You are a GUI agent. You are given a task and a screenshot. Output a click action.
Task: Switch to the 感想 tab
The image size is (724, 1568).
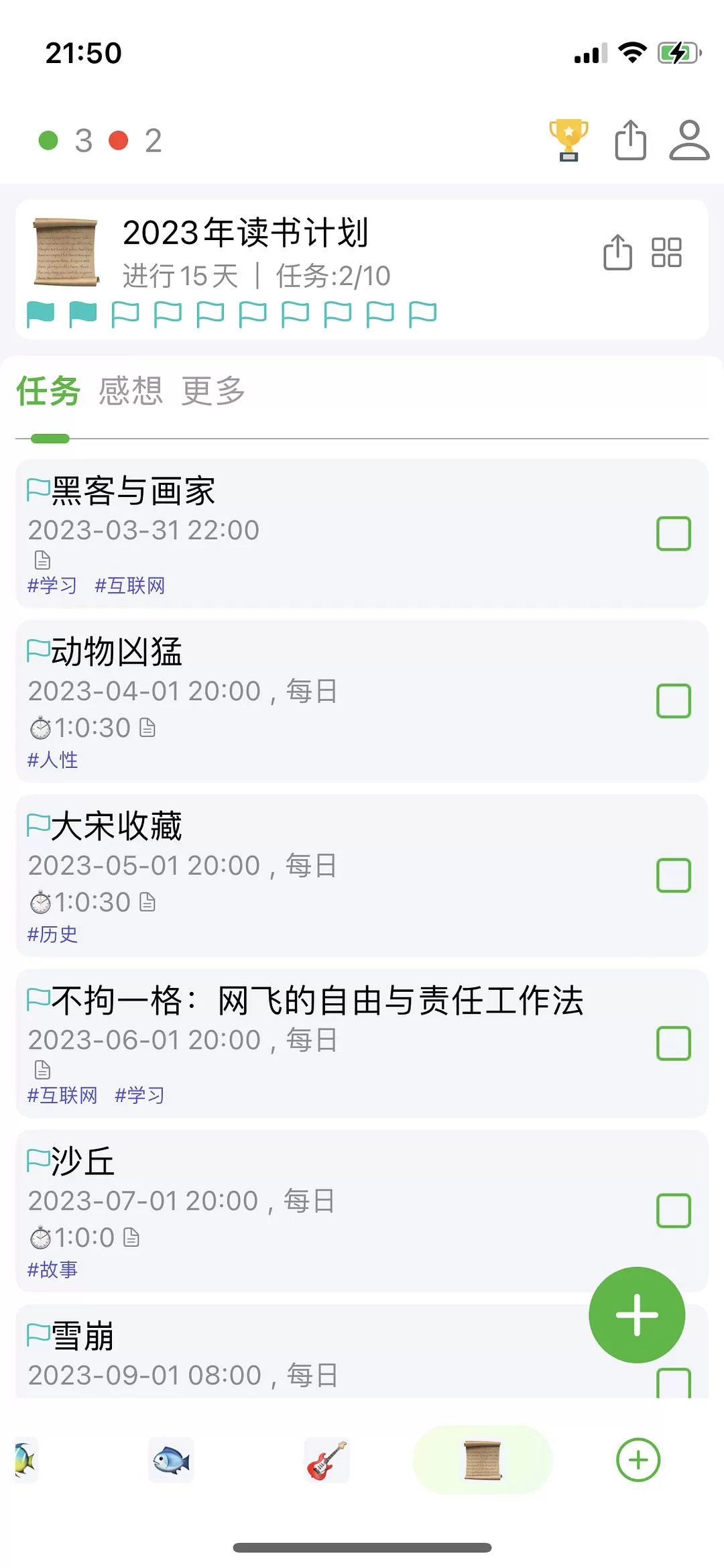[x=131, y=391]
